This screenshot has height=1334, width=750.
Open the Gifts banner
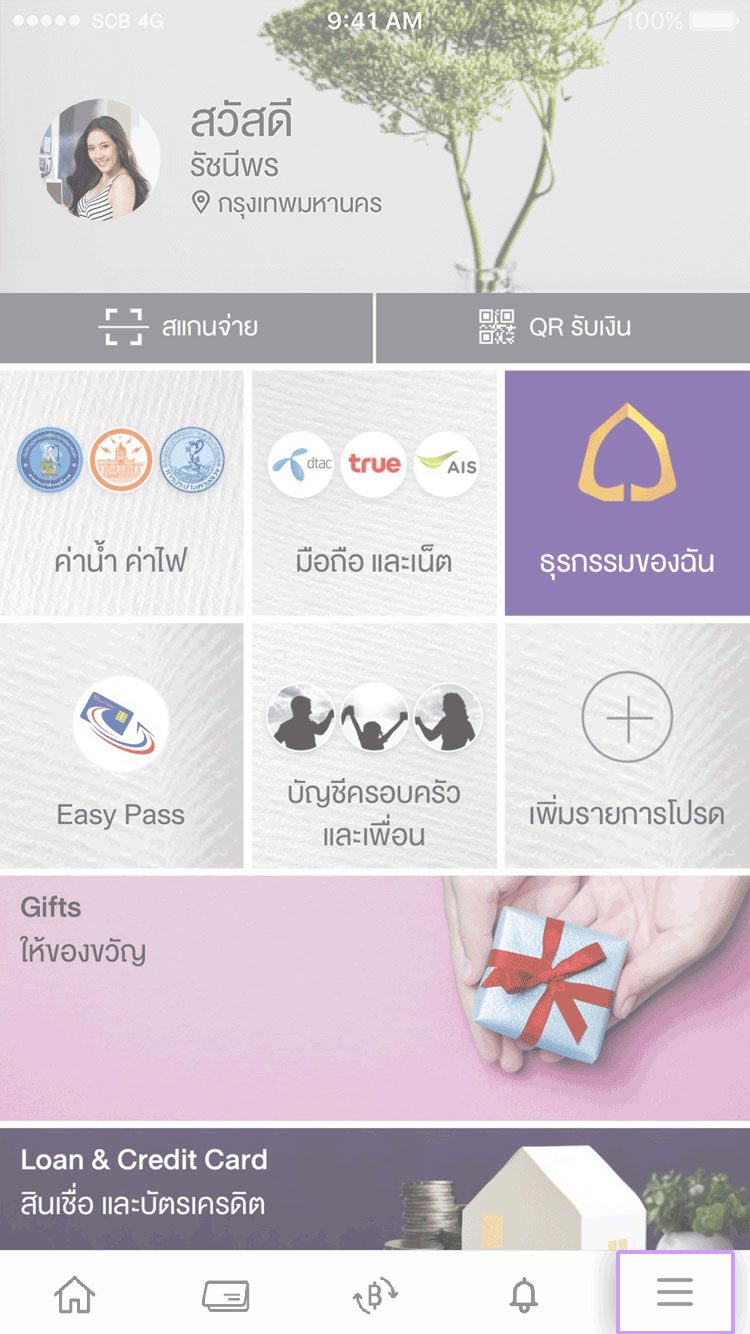point(375,998)
